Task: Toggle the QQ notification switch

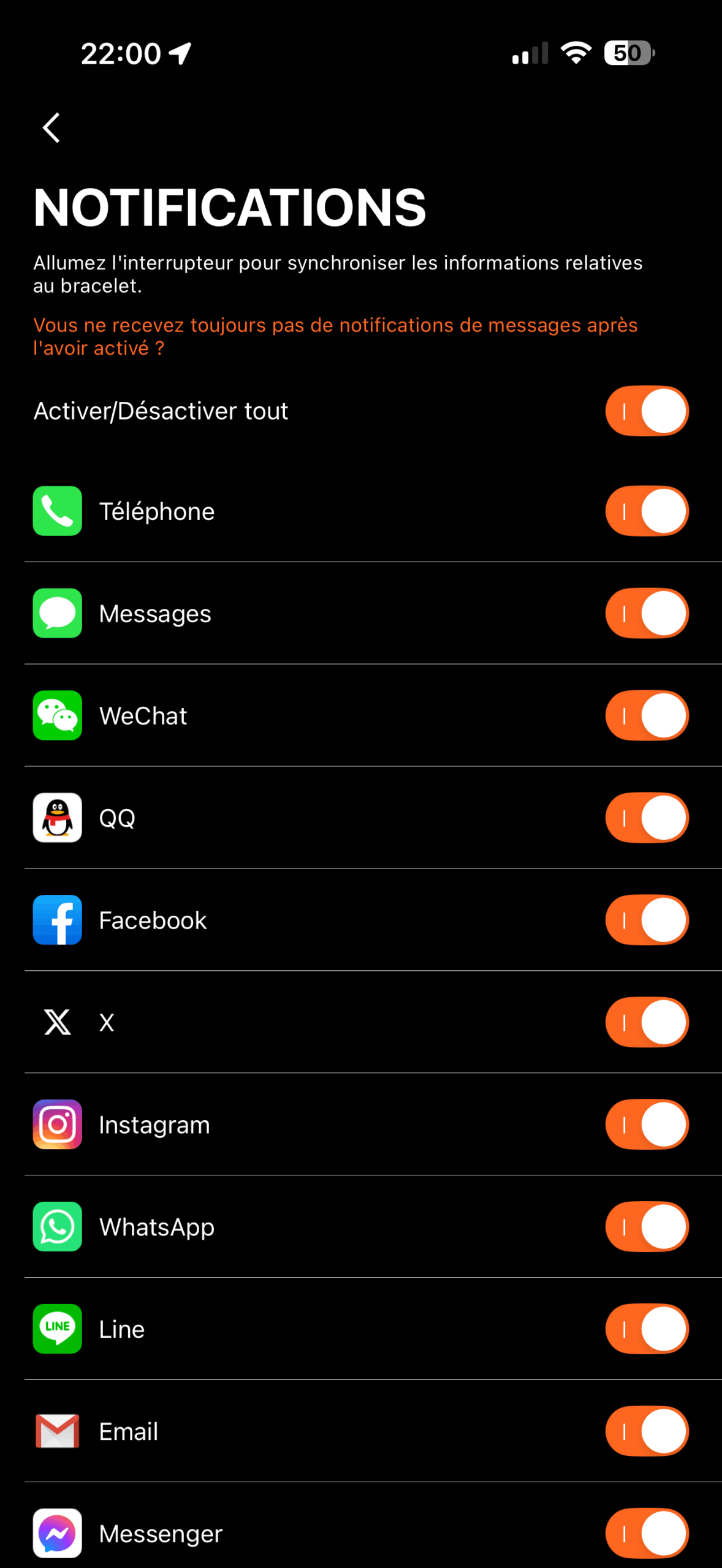Action: pos(647,818)
